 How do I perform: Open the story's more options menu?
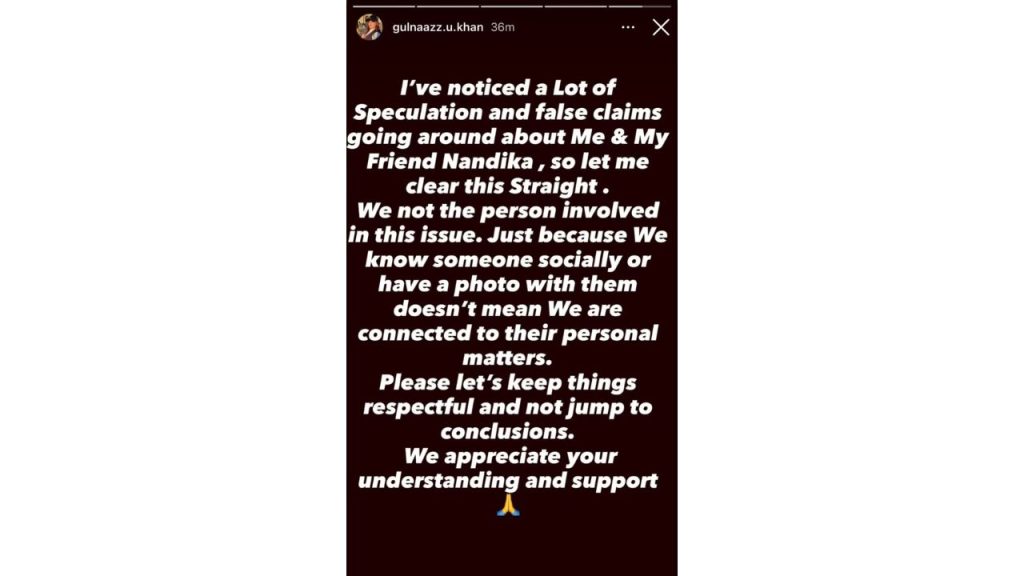[628, 27]
